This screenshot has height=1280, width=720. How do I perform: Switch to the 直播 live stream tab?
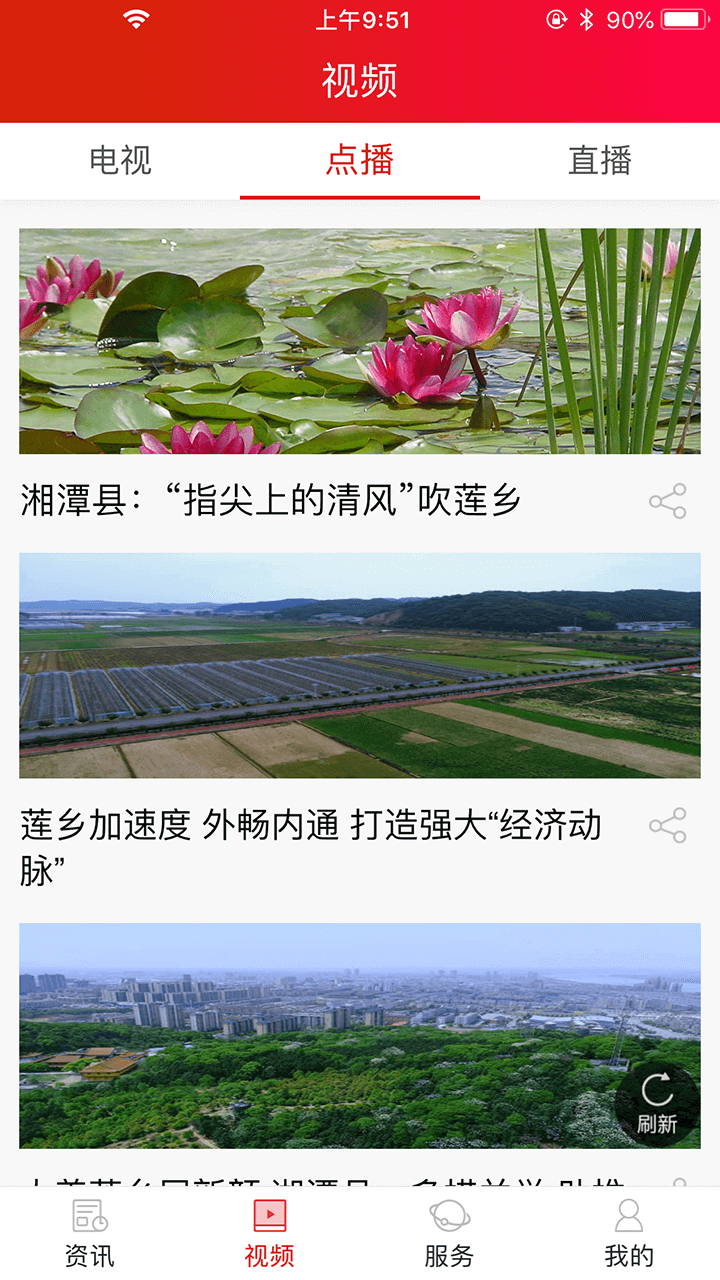pyautogui.click(x=599, y=162)
